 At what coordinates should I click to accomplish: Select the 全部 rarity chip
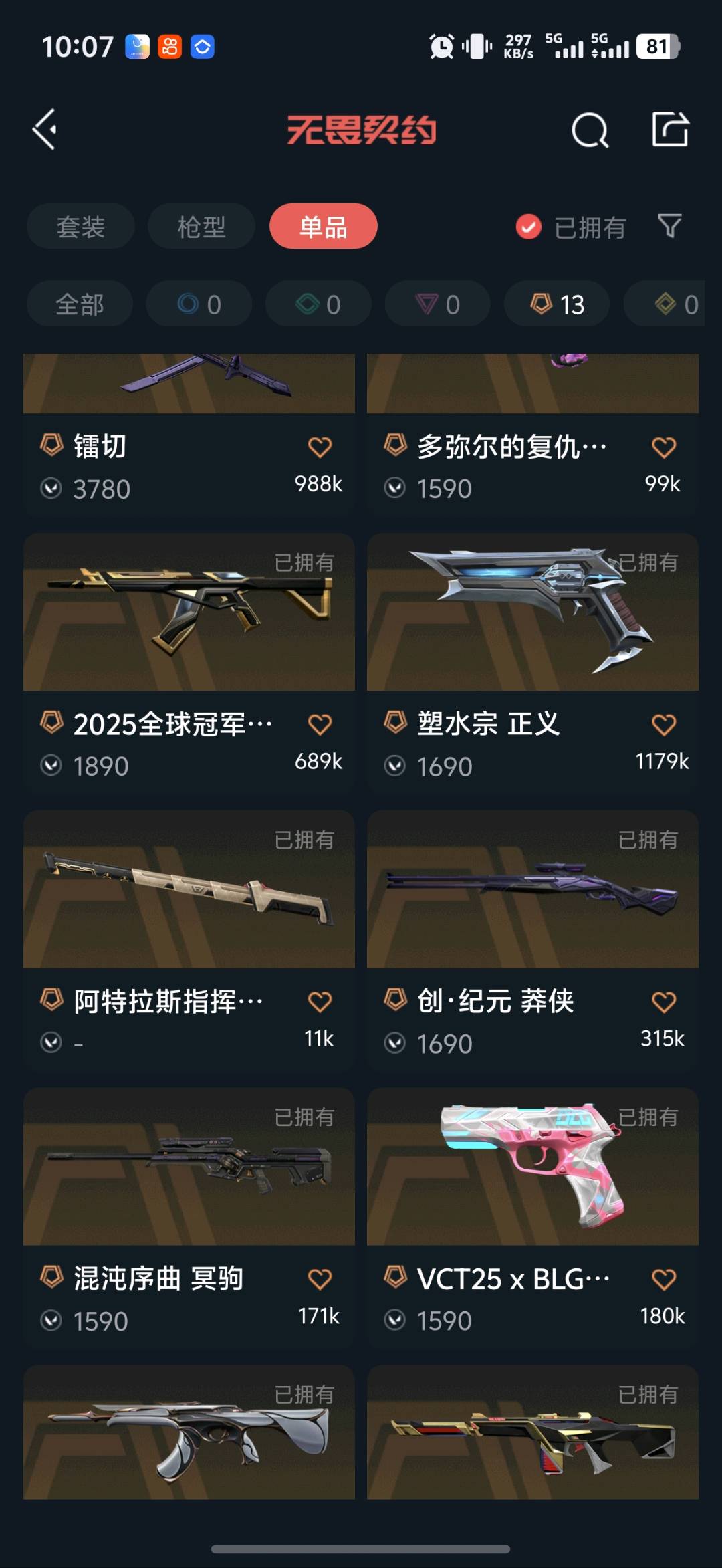pyautogui.click(x=80, y=304)
